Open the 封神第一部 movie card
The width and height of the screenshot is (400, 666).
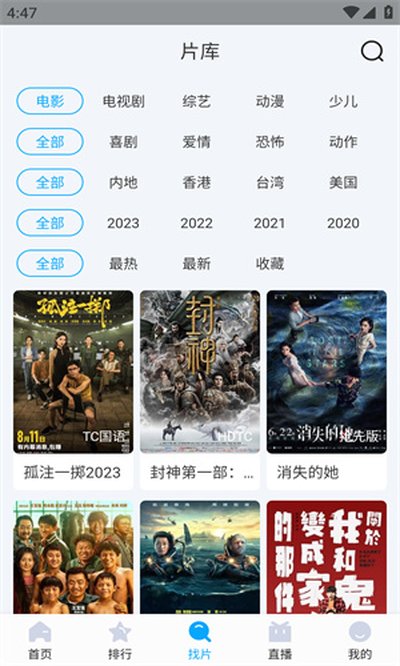pyautogui.click(x=200, y=389)
